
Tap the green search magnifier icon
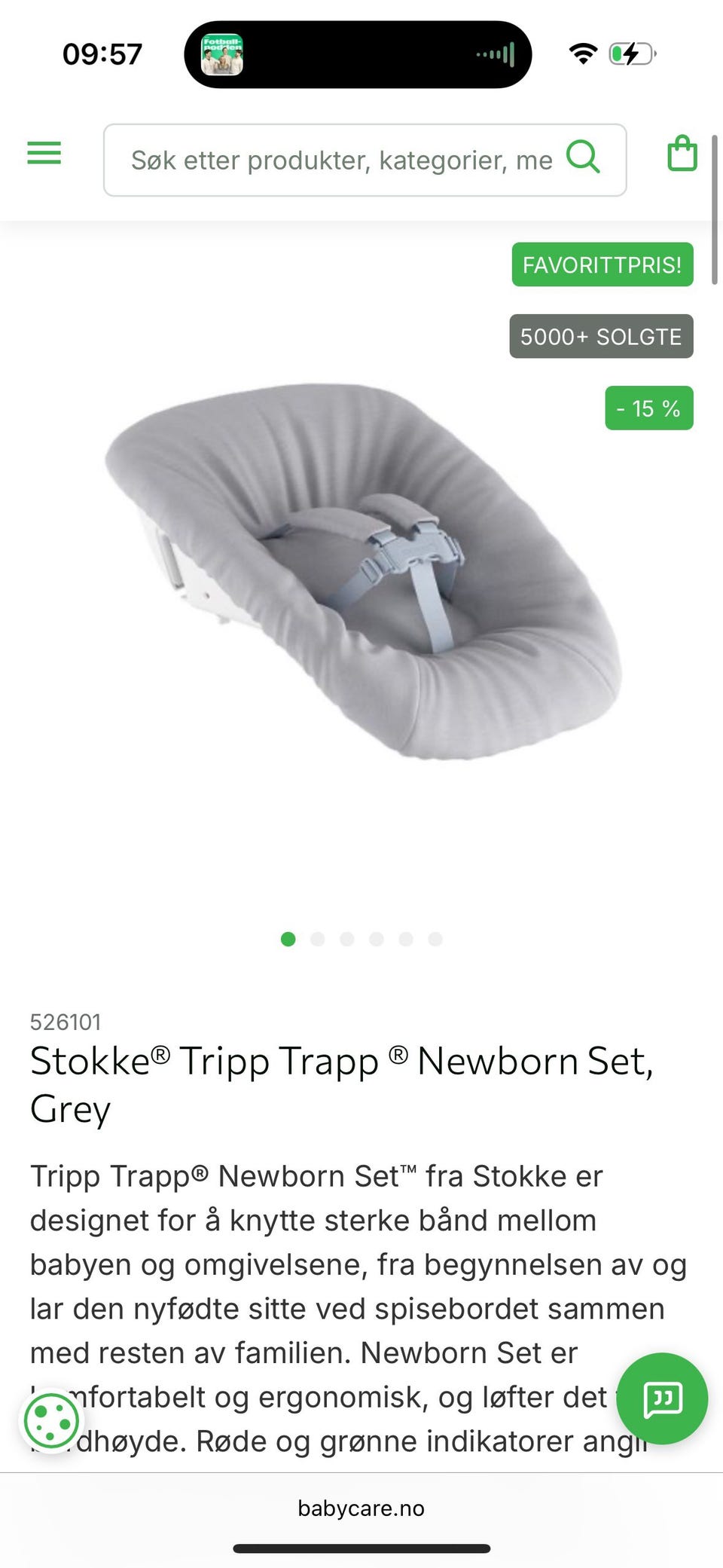583,157
